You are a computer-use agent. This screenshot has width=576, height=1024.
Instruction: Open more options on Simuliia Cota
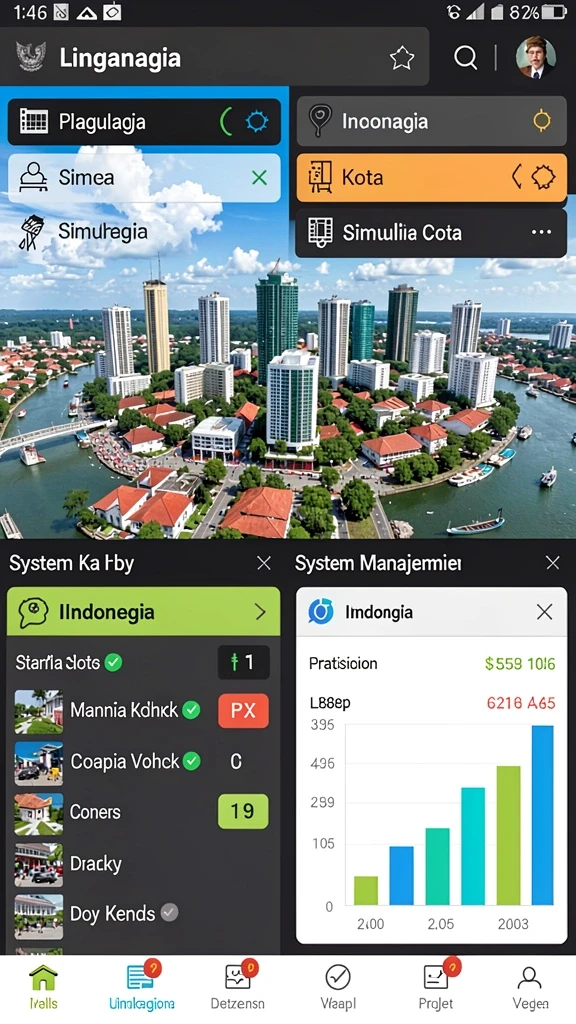541,232
